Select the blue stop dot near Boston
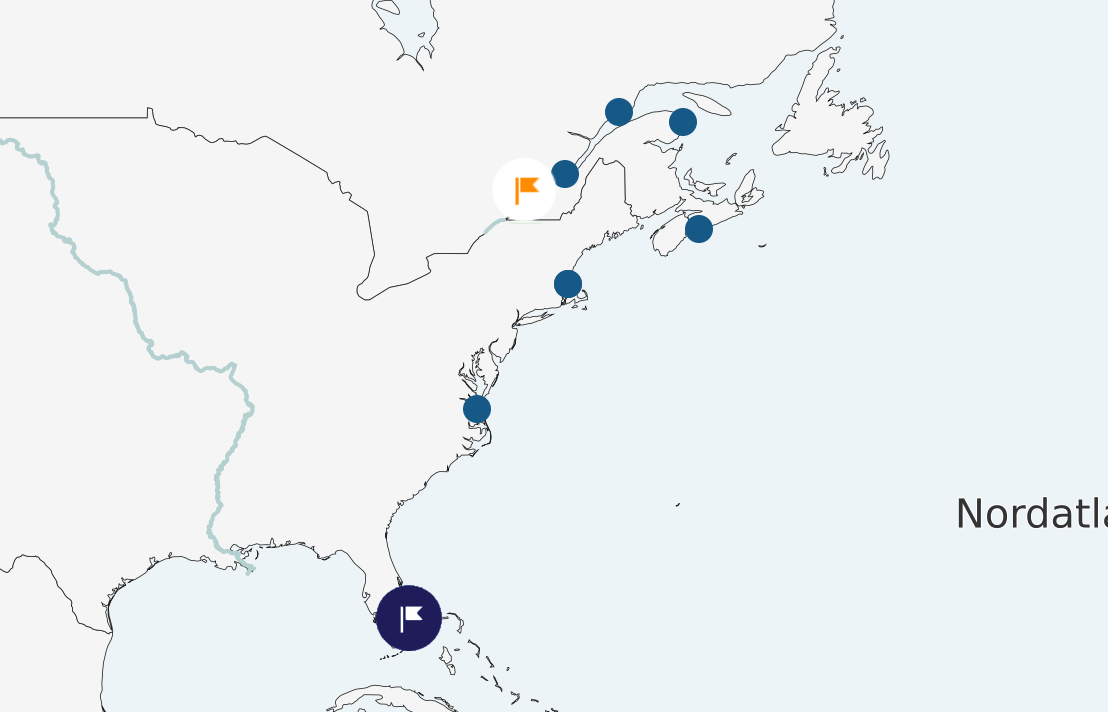The image size is (1108, 712). tap(568, 284)
